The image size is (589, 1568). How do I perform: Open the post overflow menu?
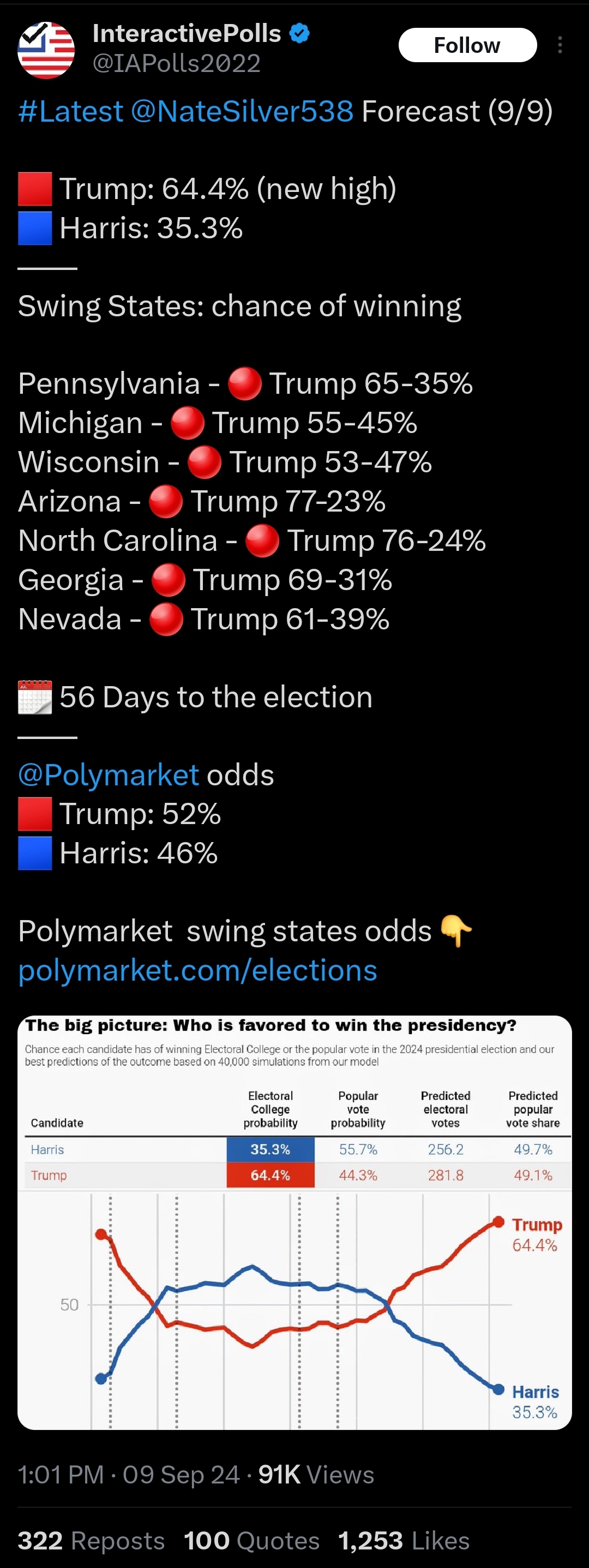(560, 45)
